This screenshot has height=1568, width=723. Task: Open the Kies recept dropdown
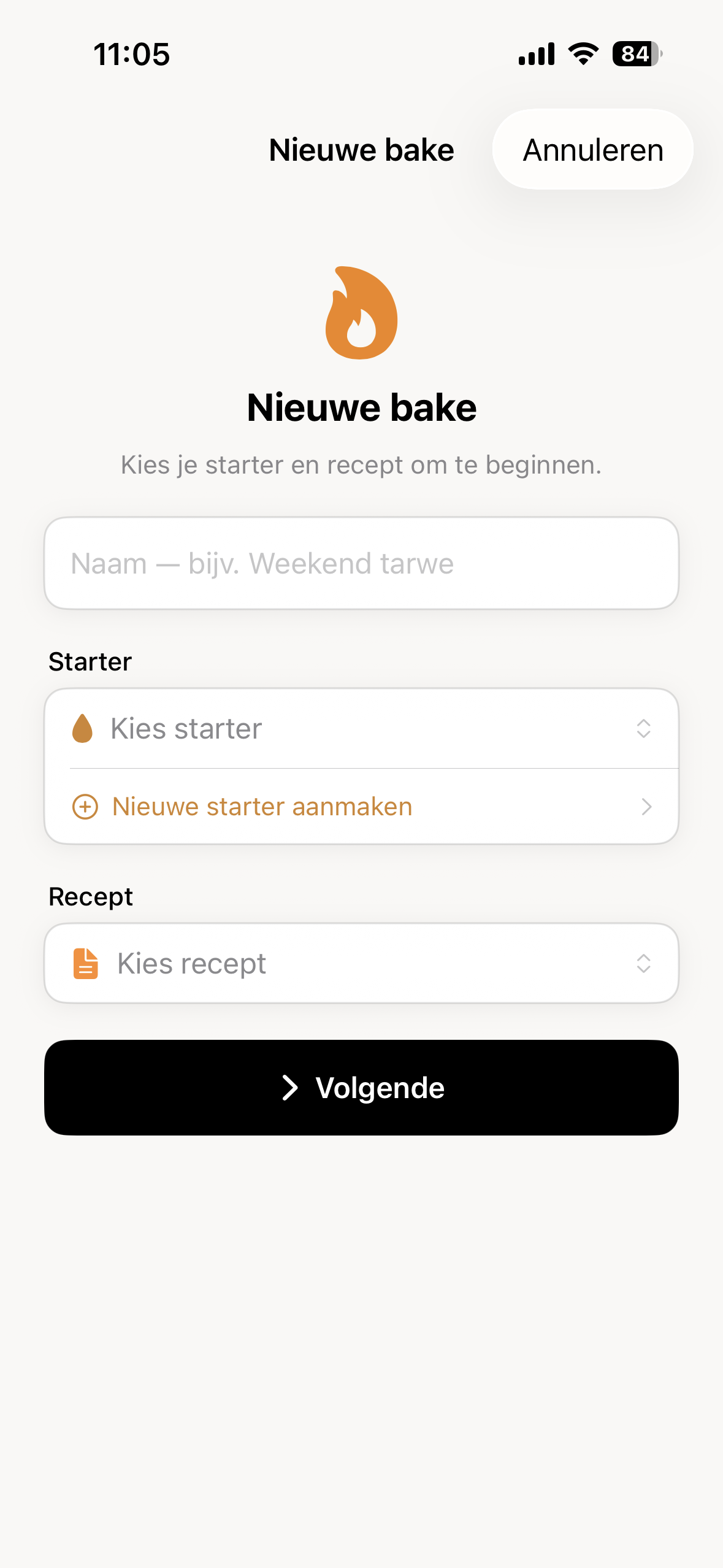(362, 963)
